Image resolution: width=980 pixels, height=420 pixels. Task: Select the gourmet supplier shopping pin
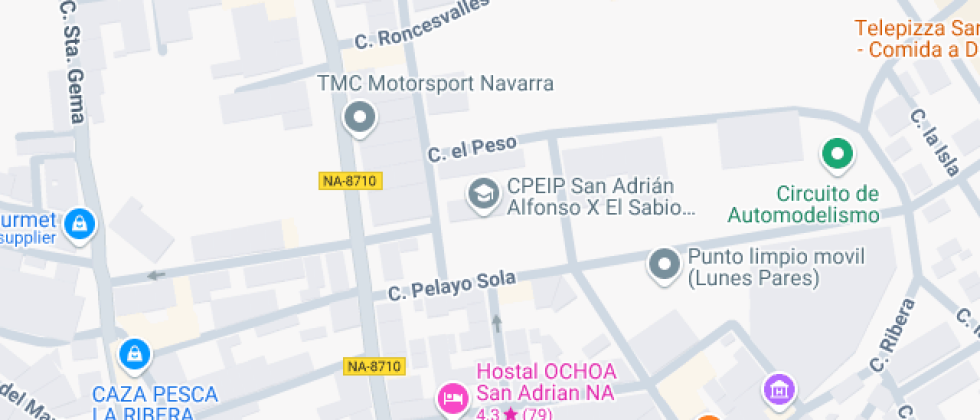click(78, 225)
